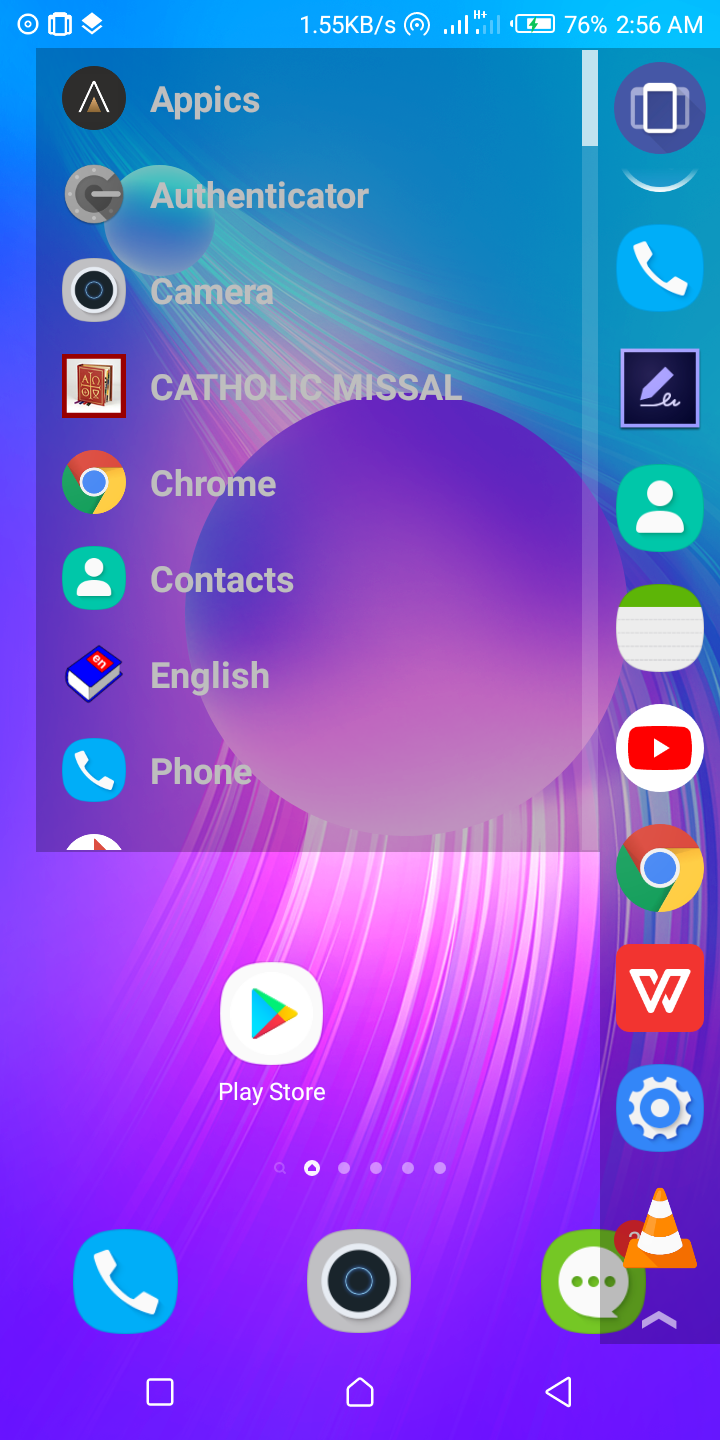Launch Chrome from the app list

coord(212,484)
